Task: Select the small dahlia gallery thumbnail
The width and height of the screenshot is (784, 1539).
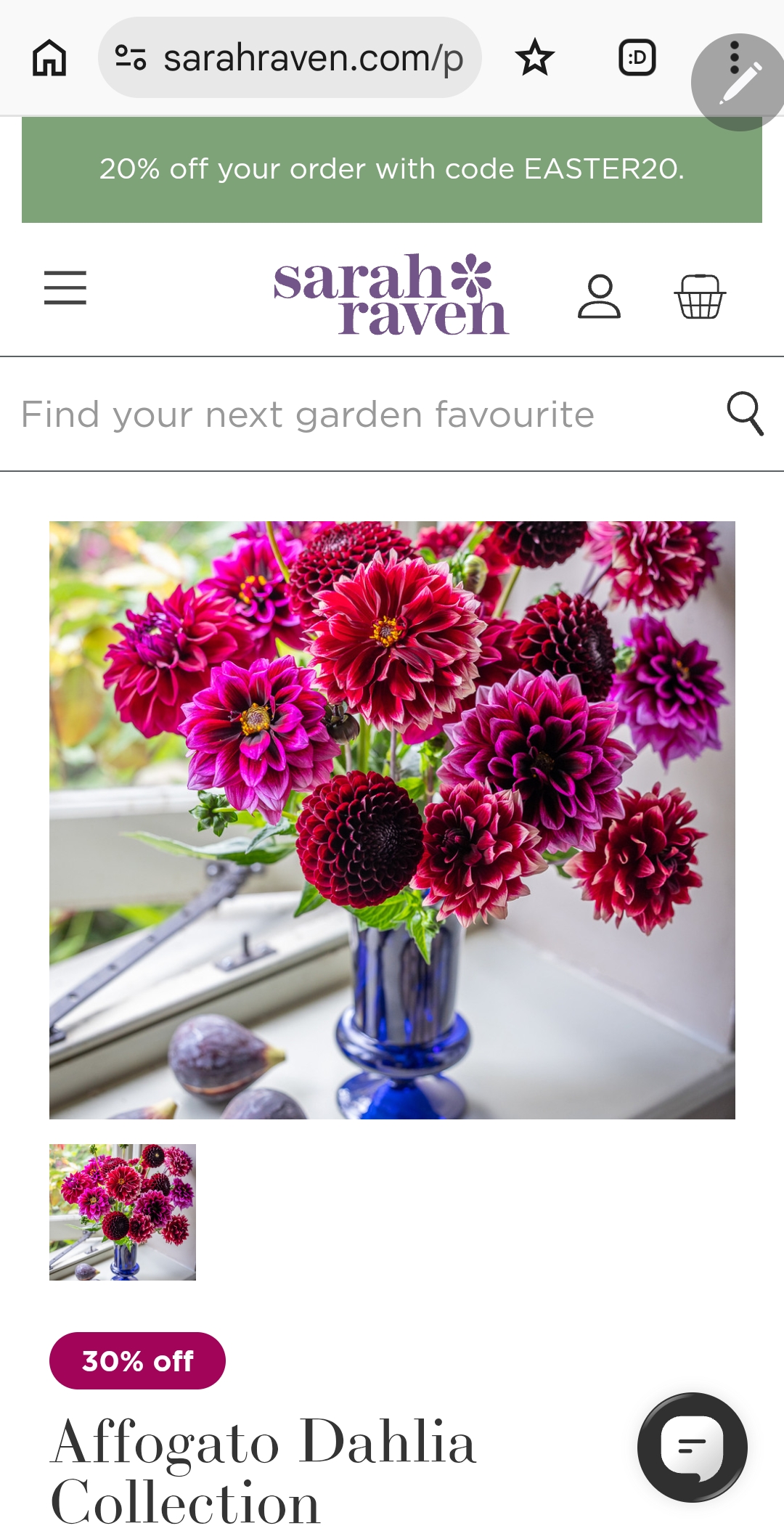Action: click(x=123, y=1212)
